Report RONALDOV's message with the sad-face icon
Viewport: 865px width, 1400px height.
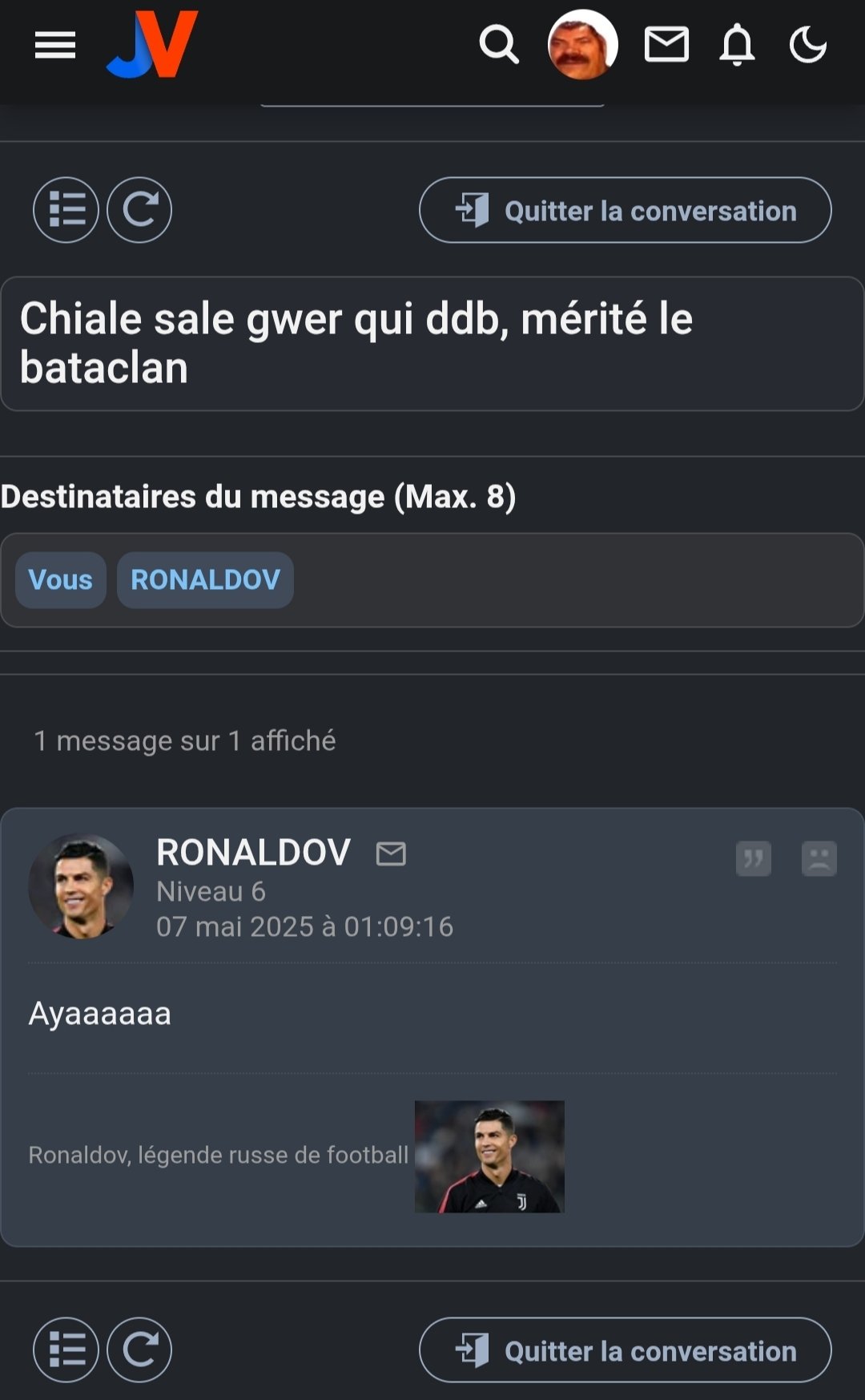point(819,859)
